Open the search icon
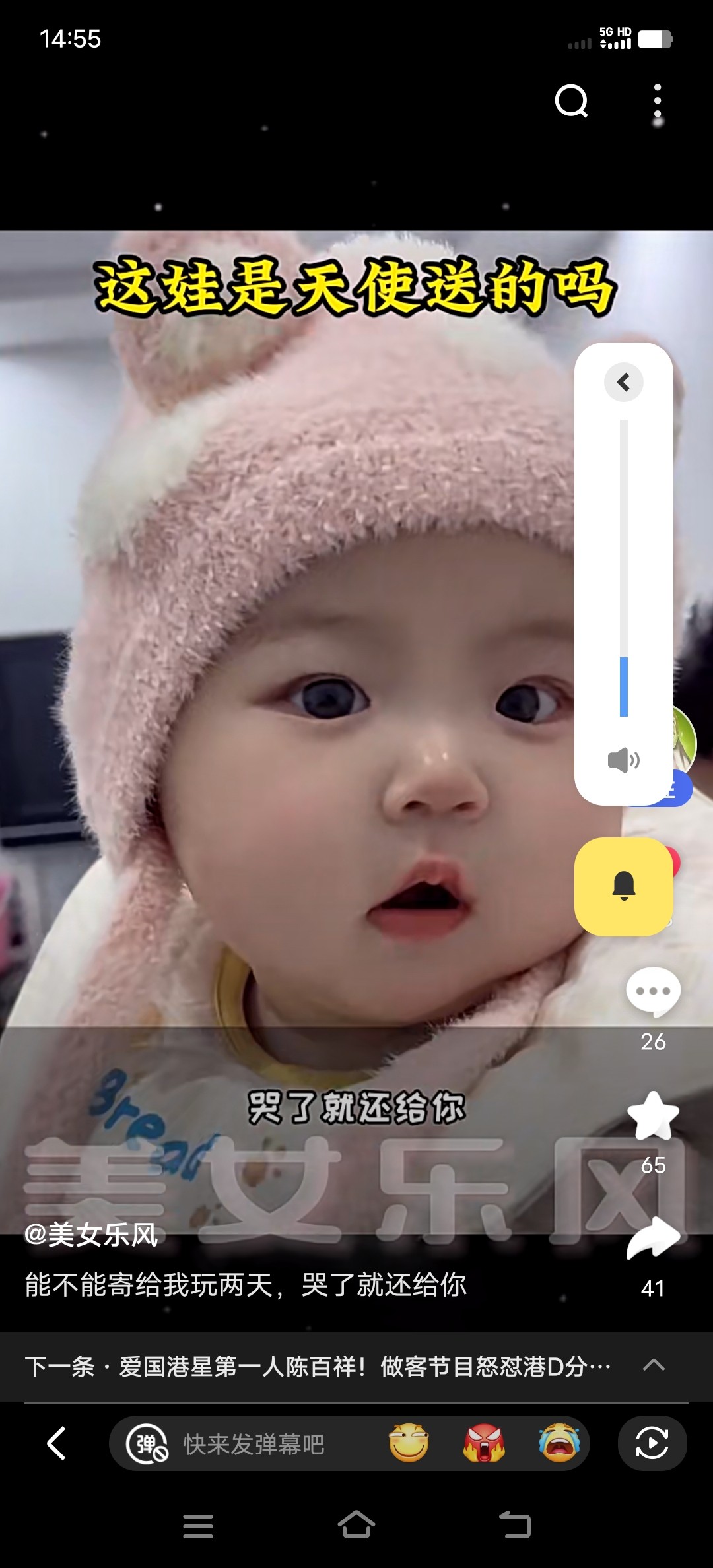 click(572, 101)
